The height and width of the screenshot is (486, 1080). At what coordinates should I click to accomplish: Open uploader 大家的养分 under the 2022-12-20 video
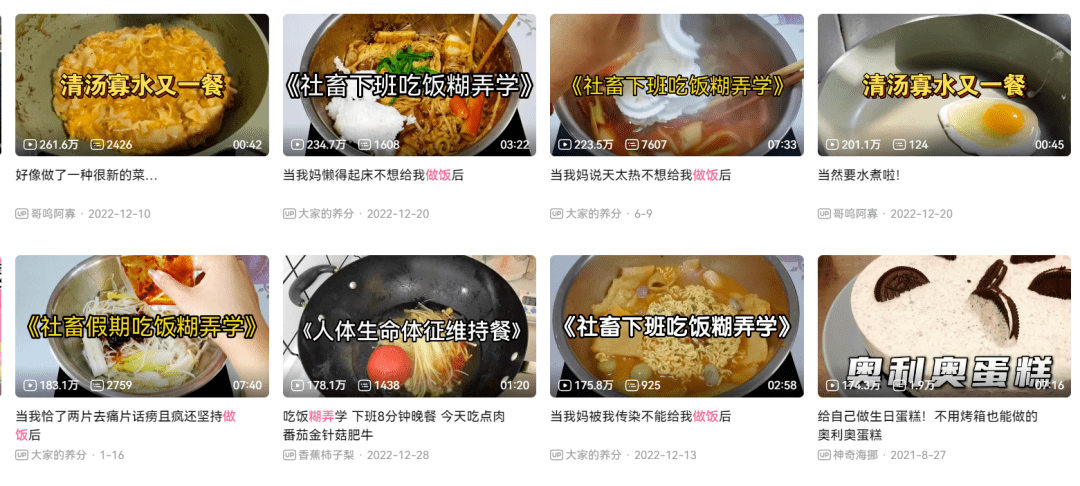pos(325,214)
